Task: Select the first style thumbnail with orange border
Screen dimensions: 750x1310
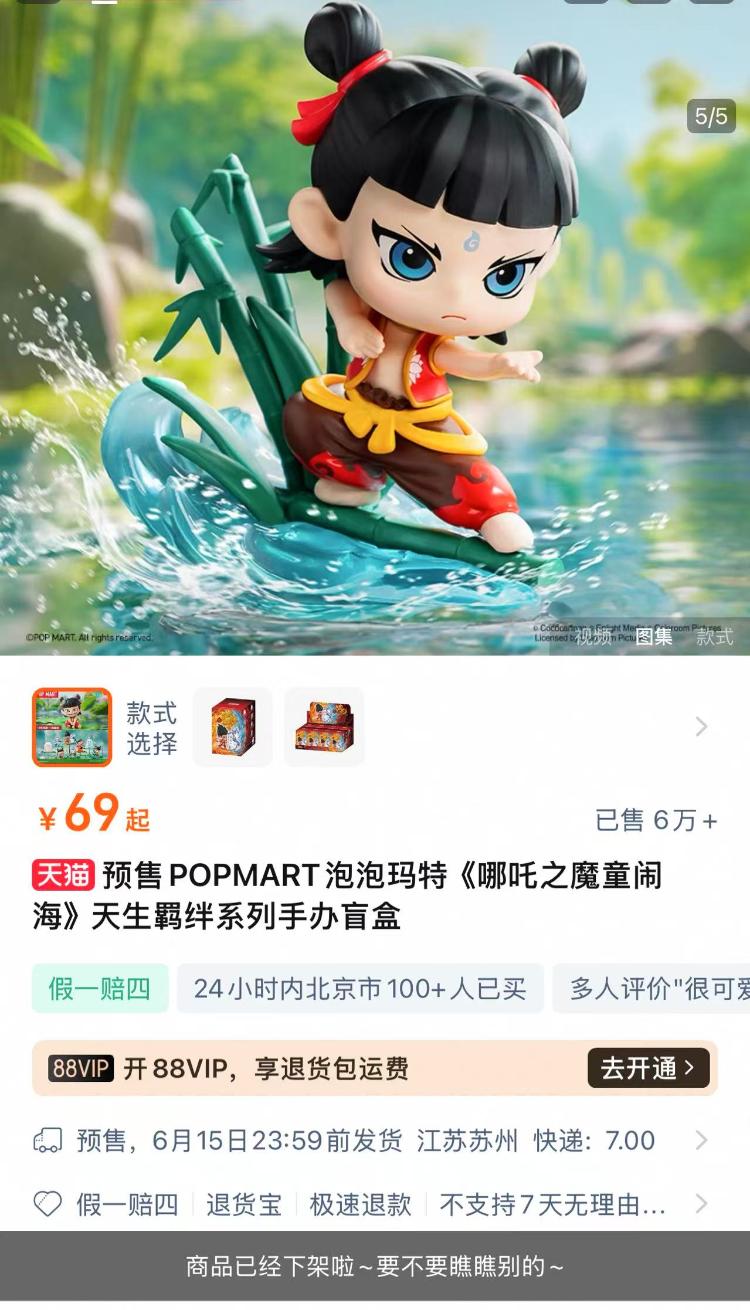Action: pos(72,727)
